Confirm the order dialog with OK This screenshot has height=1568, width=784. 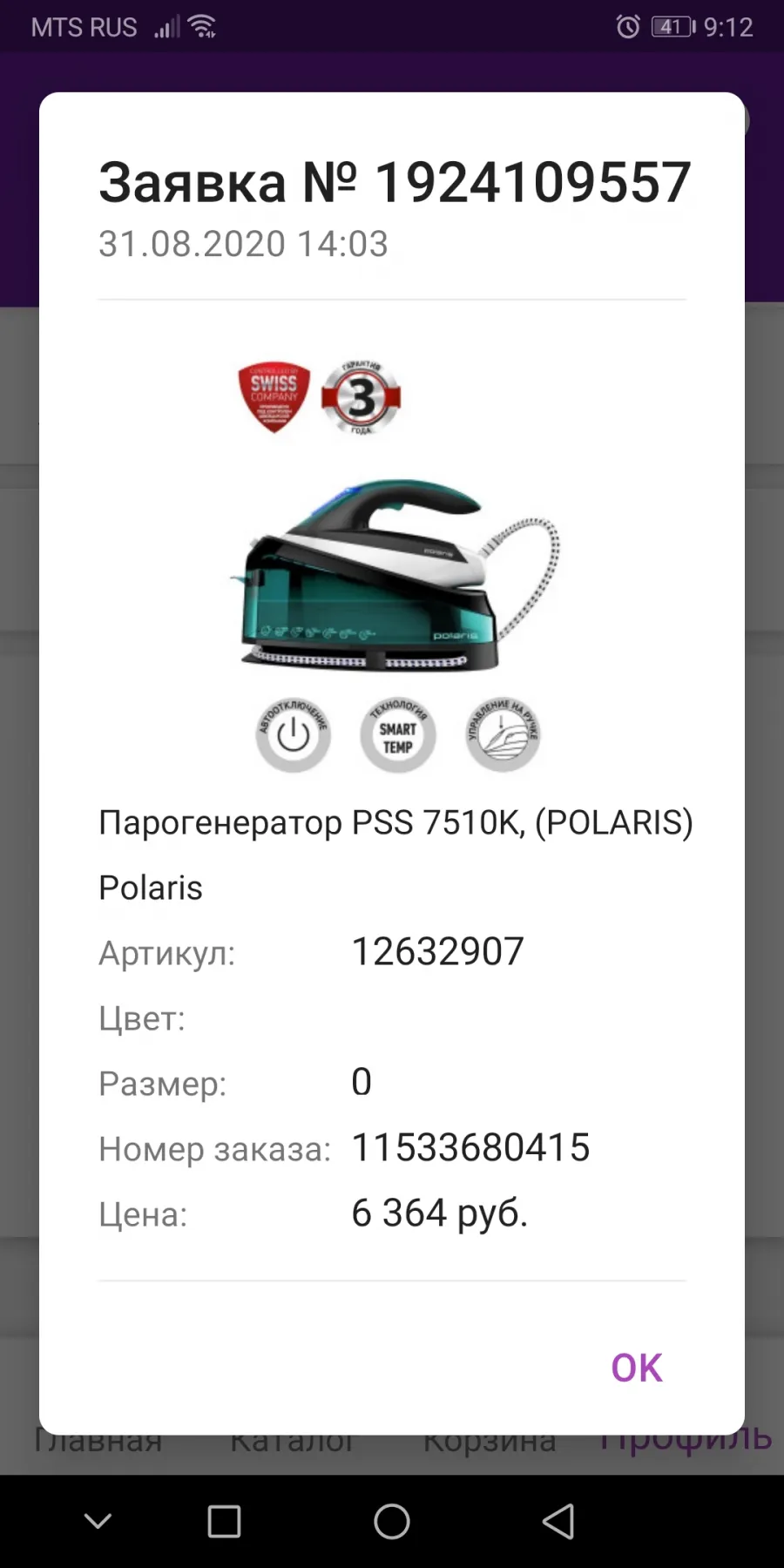tap(636, 1368)
